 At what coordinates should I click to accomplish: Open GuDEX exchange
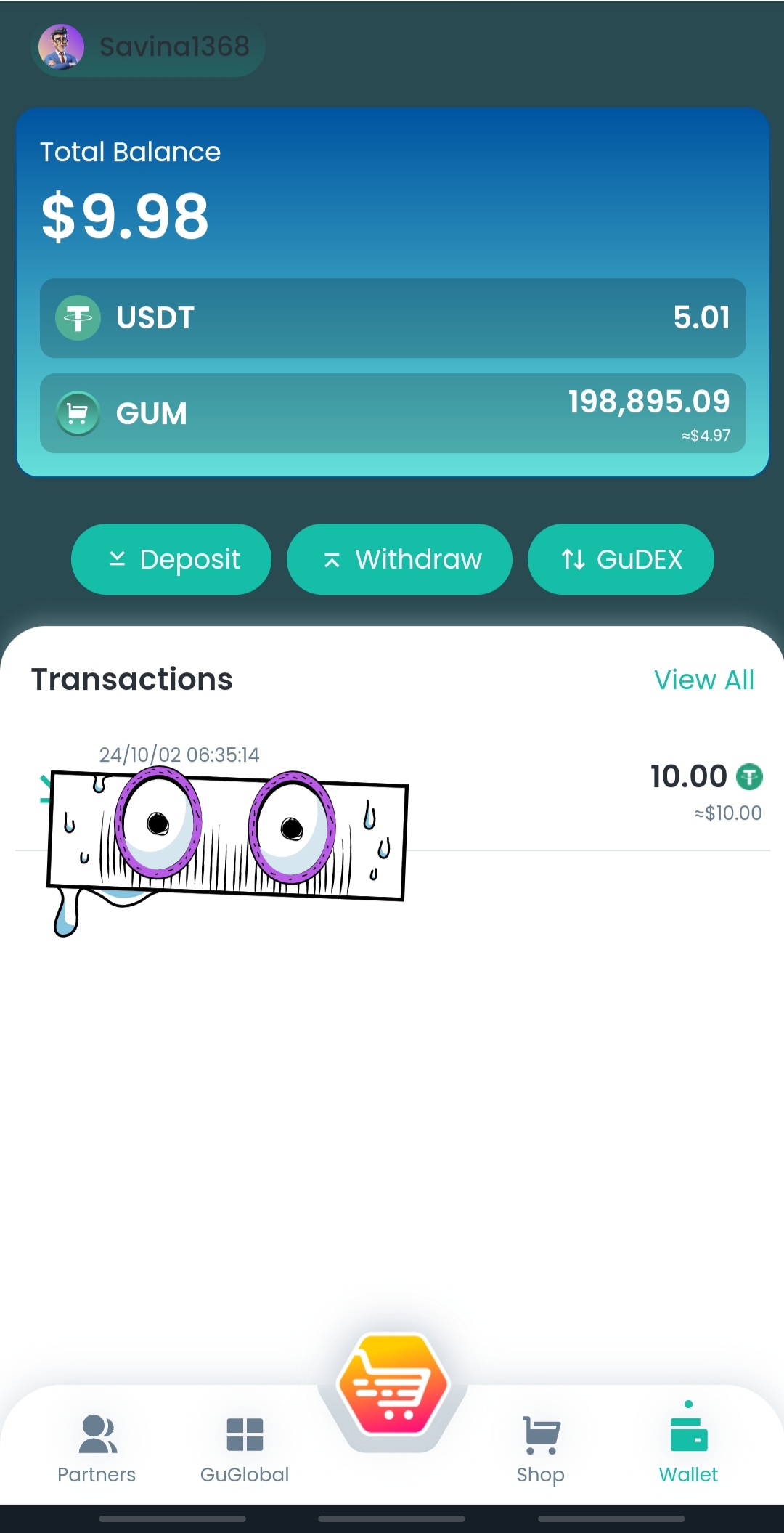click(621, 559)
